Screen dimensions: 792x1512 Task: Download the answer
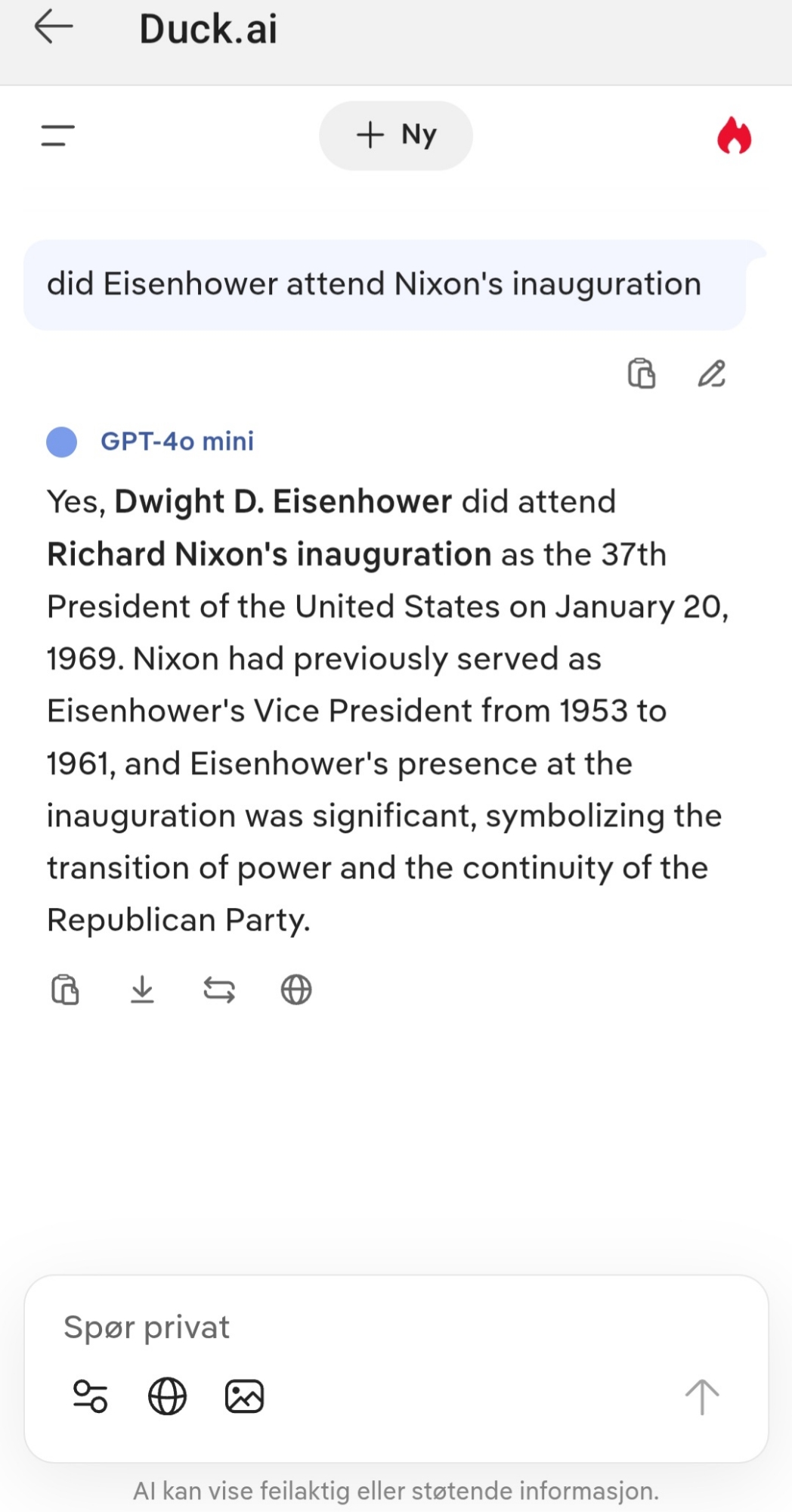tap(142, 990)
